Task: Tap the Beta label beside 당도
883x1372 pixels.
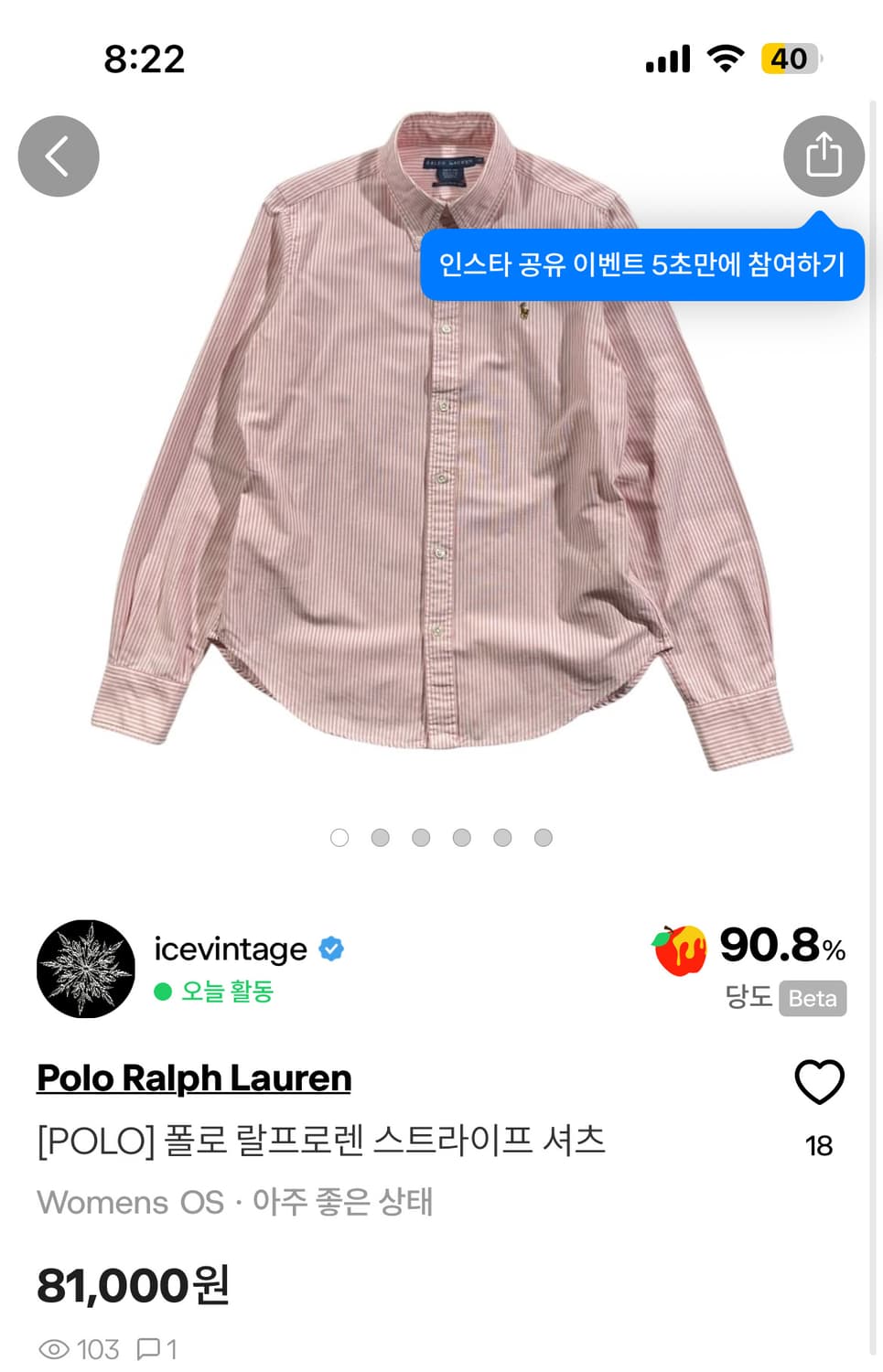Action: coord(811,999)
